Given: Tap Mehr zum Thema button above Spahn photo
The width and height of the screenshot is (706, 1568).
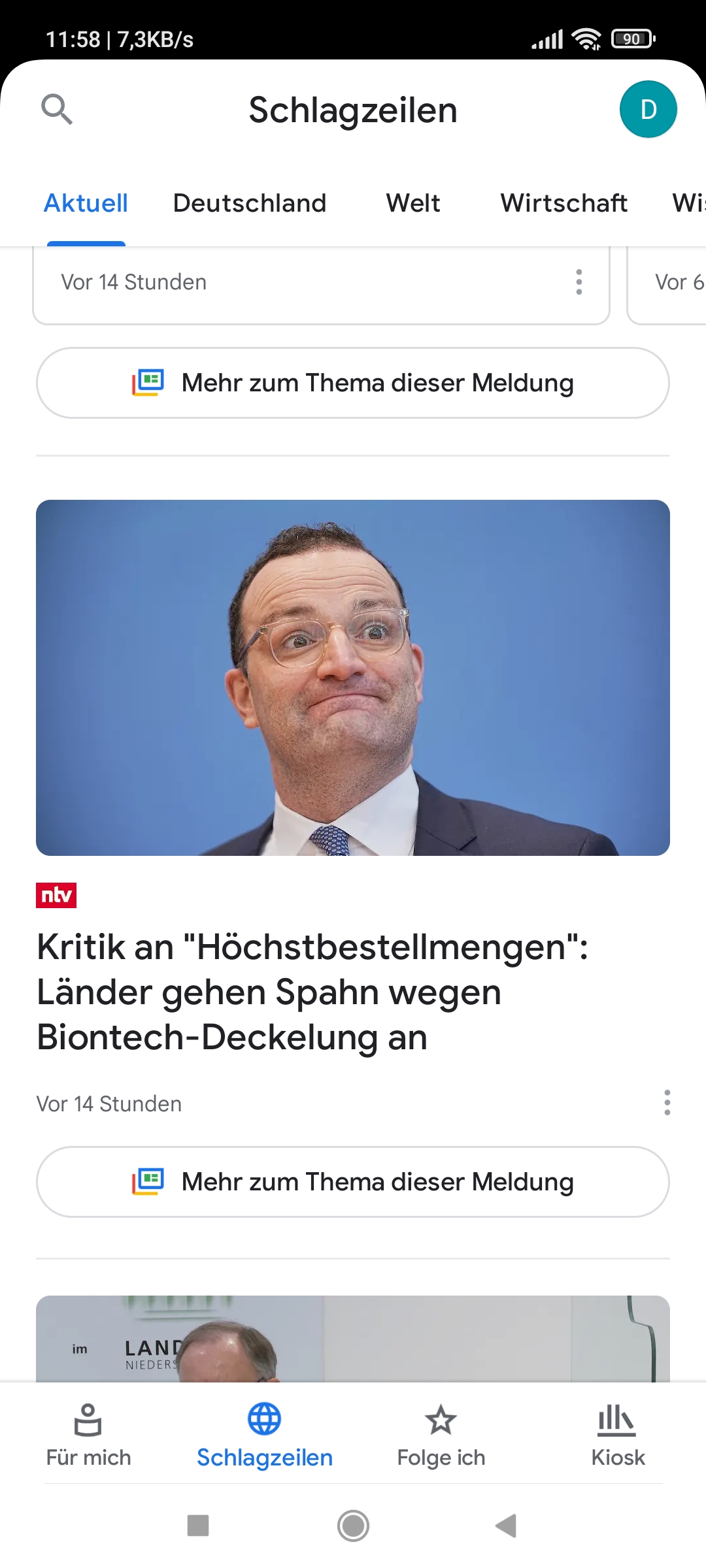Looking at the screenshot, I should coord(353,383).
